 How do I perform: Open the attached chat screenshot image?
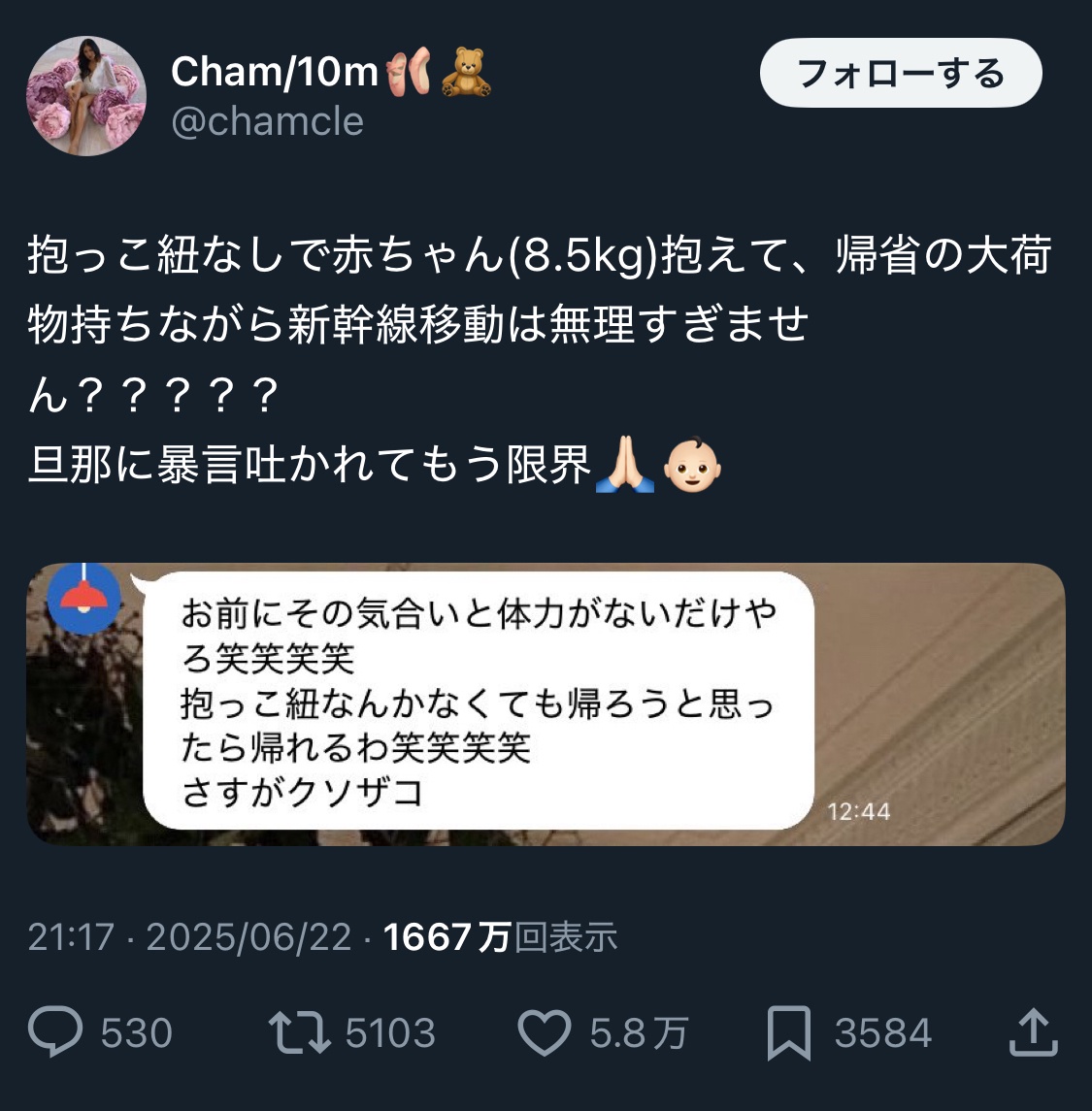pos(545,703)
